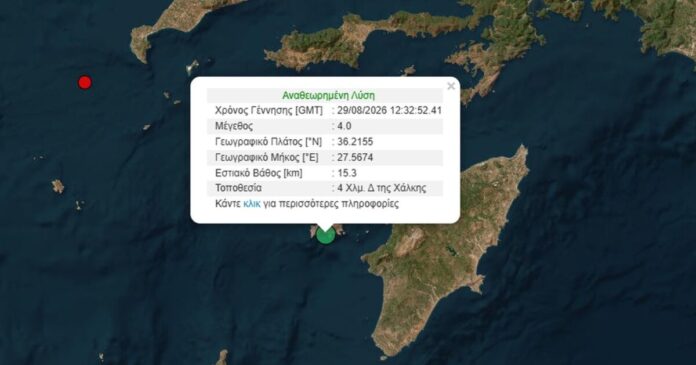Tap the green earthquake marker near Chalki
The width and height of the screenshot is (696, 365).
[x=325, y=235]
